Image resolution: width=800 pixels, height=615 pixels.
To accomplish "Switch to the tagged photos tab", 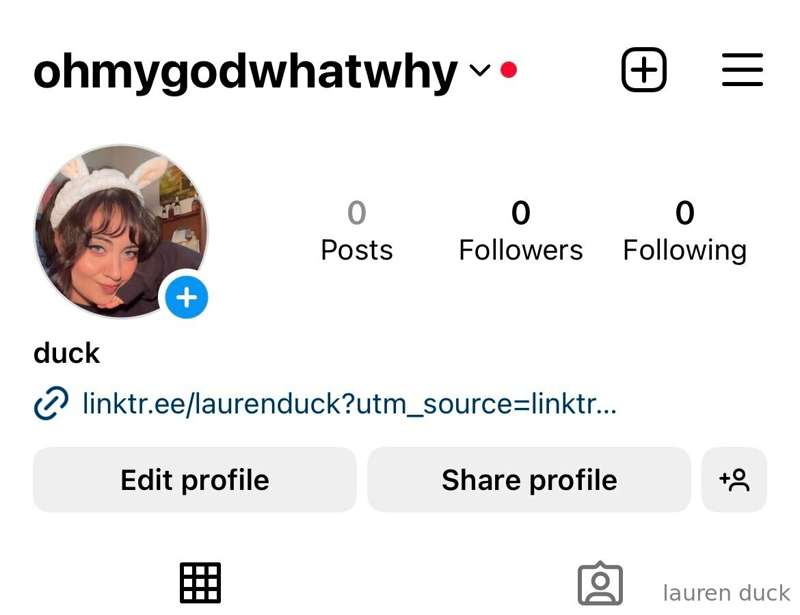I will pos(600,584).
